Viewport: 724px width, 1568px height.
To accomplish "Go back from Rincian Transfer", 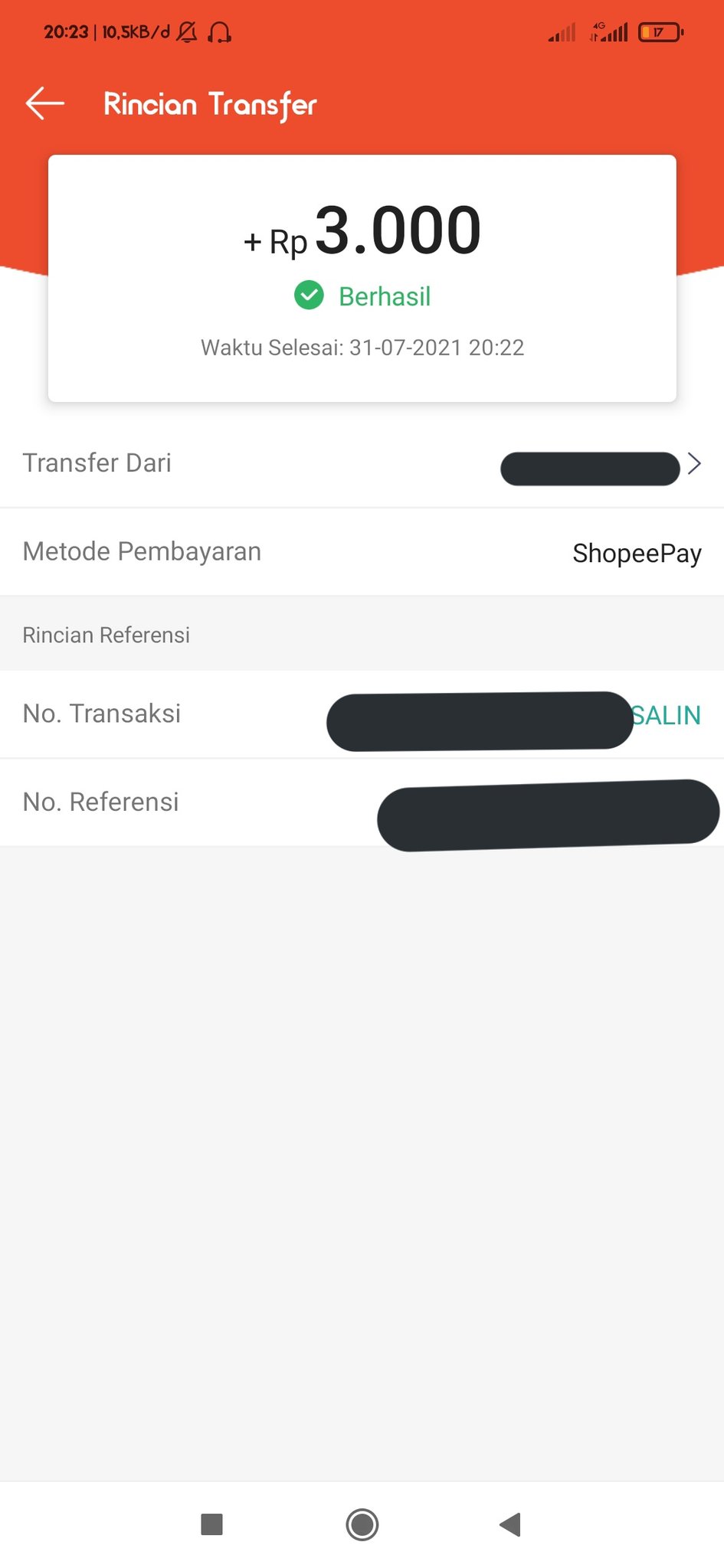I will (x=44, y=103).
